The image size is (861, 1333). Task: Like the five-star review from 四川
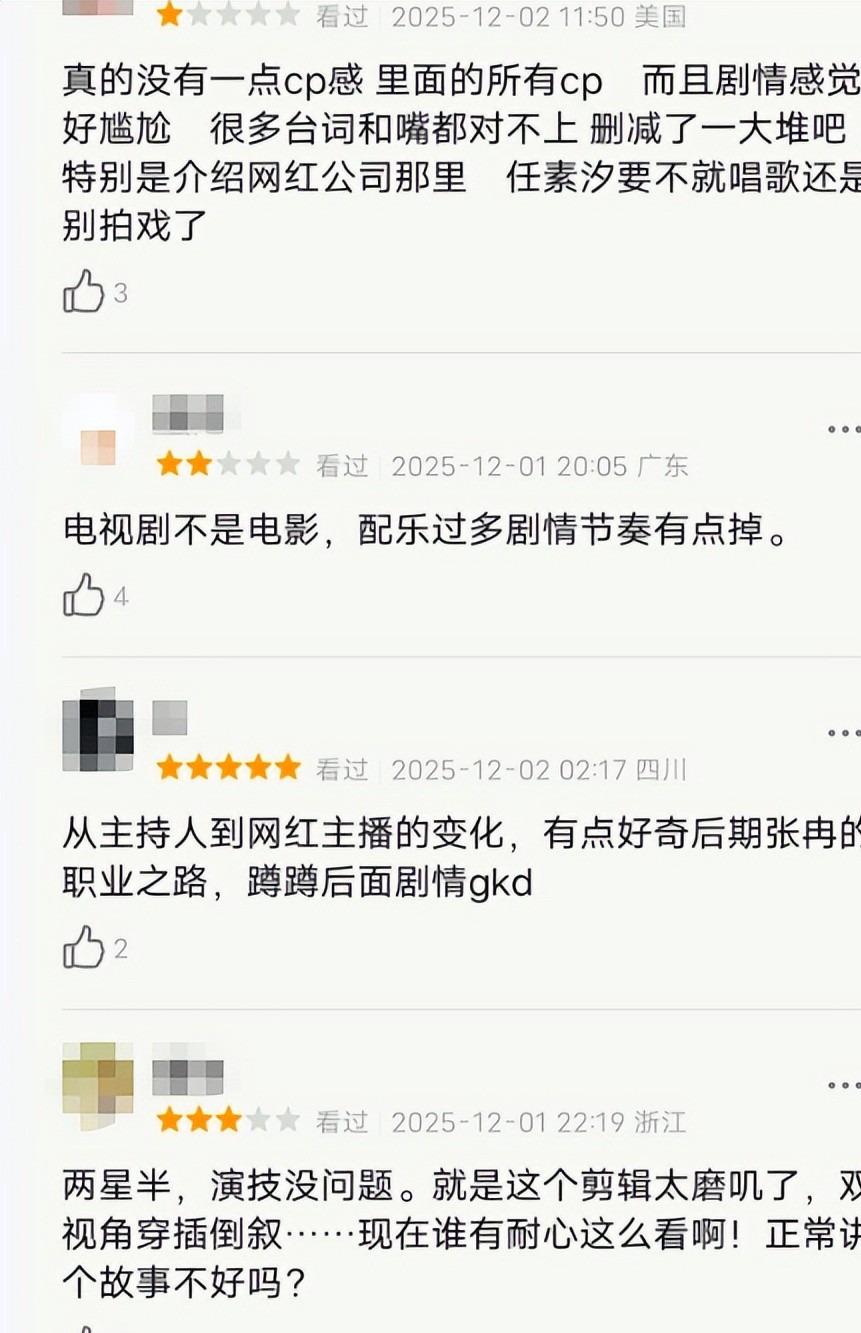84,947
